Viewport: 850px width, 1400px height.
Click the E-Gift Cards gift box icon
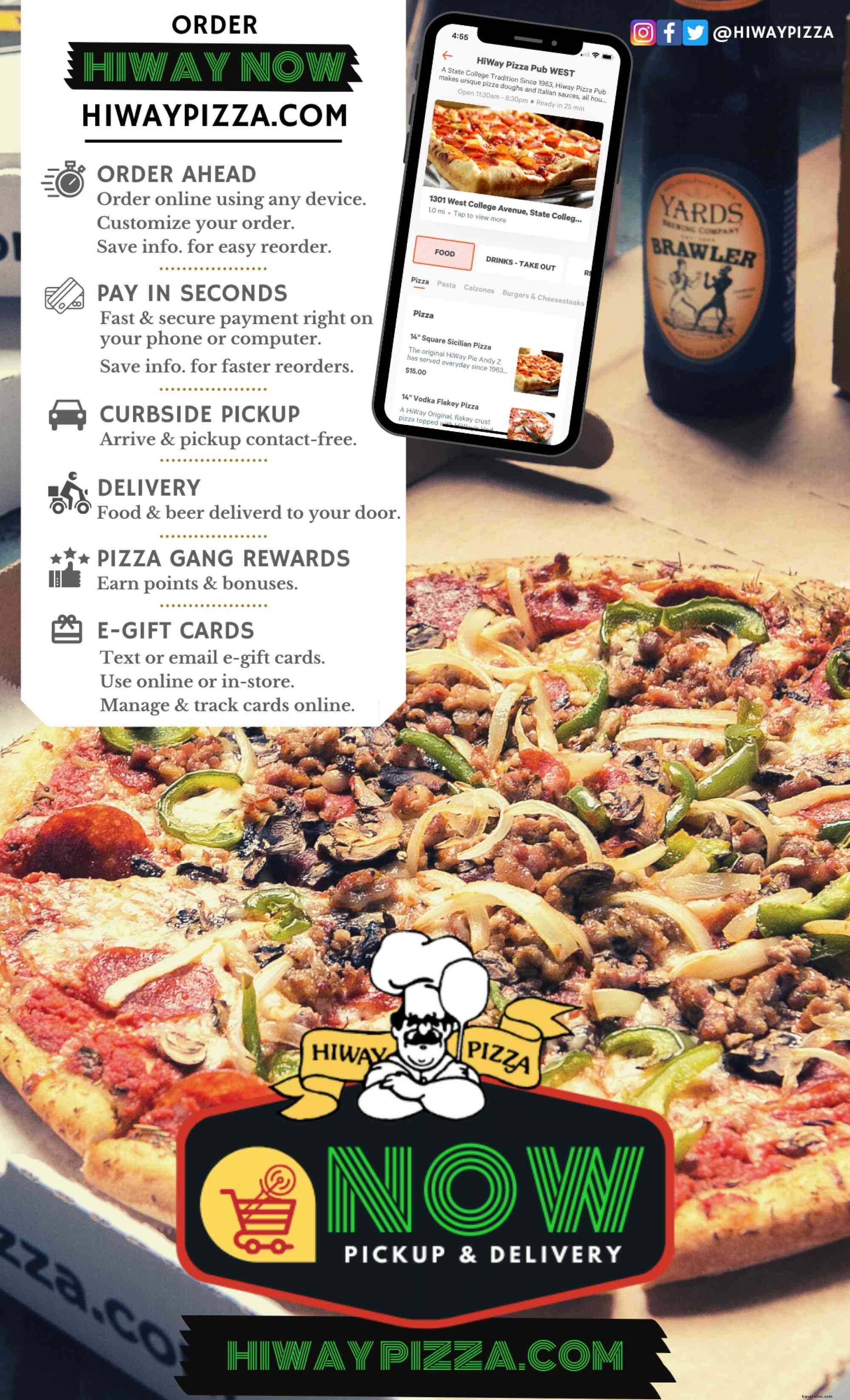click(x=66, y=631)
